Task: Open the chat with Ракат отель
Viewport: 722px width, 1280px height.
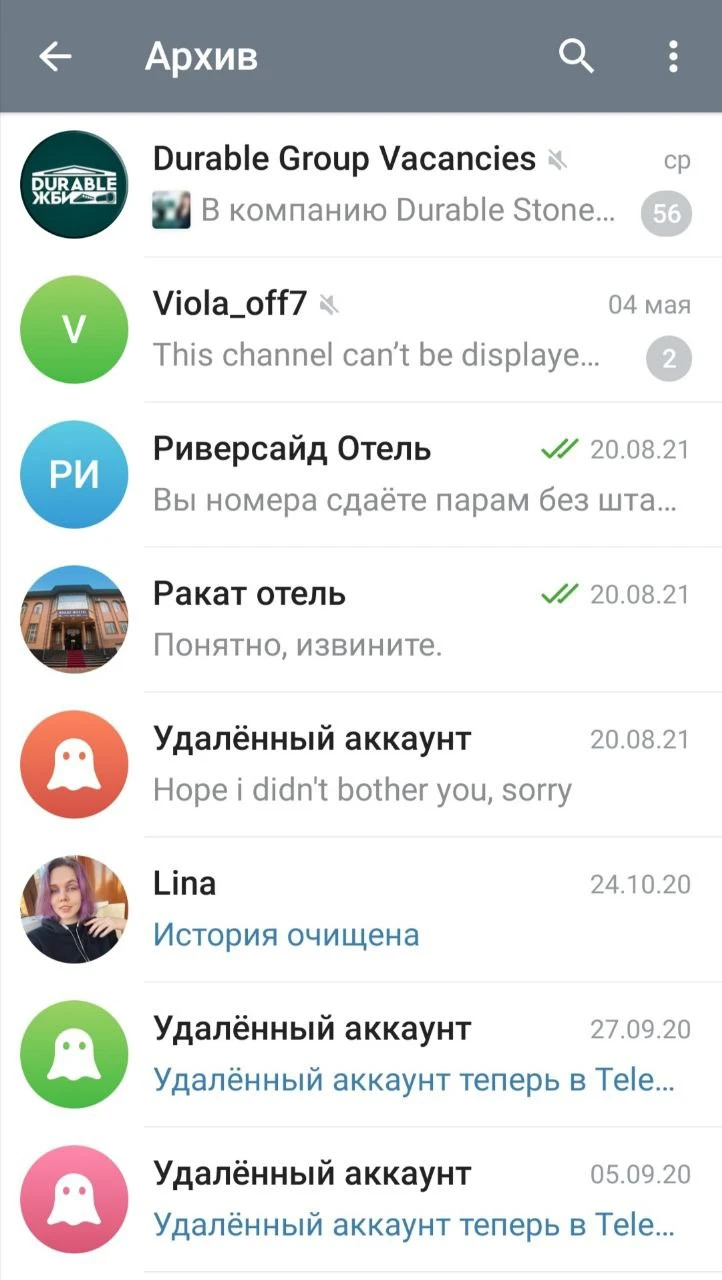Action: point(361,620)
